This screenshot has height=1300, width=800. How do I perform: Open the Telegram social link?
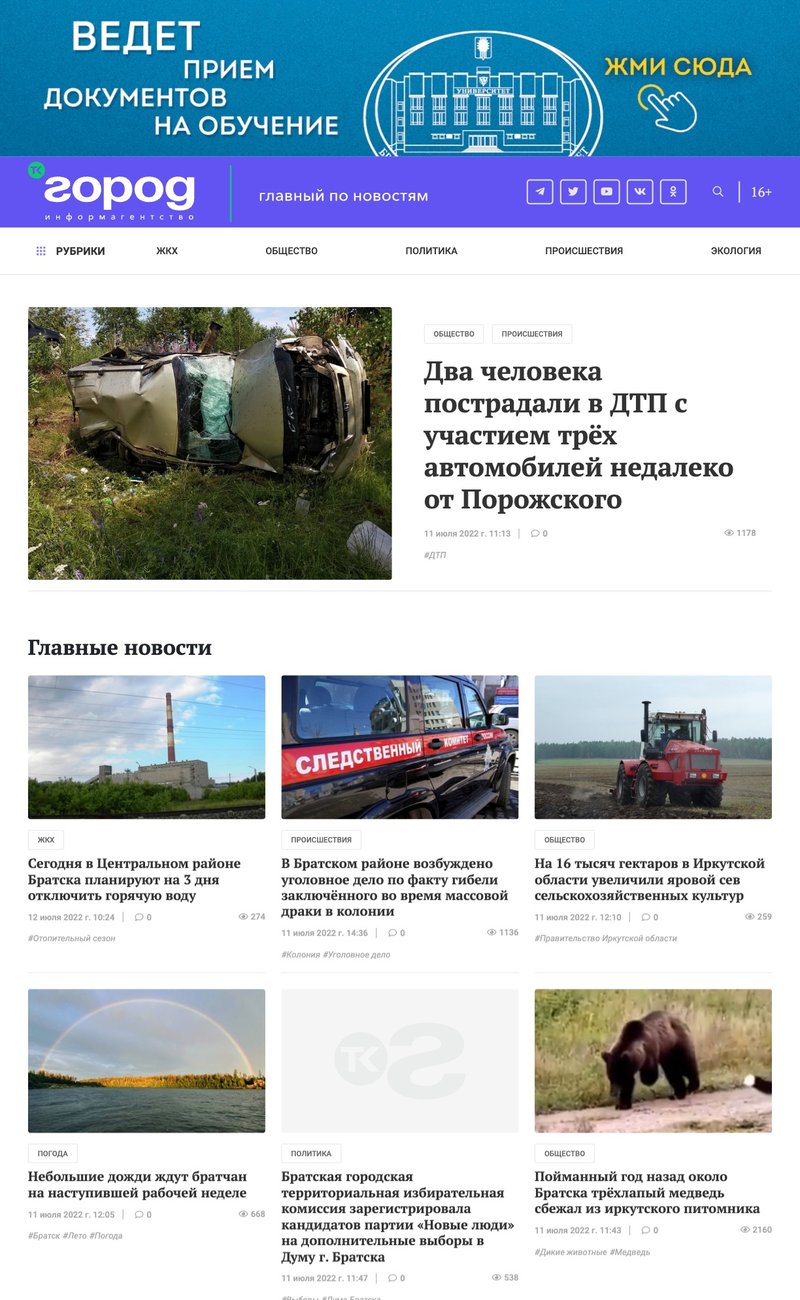540,192
